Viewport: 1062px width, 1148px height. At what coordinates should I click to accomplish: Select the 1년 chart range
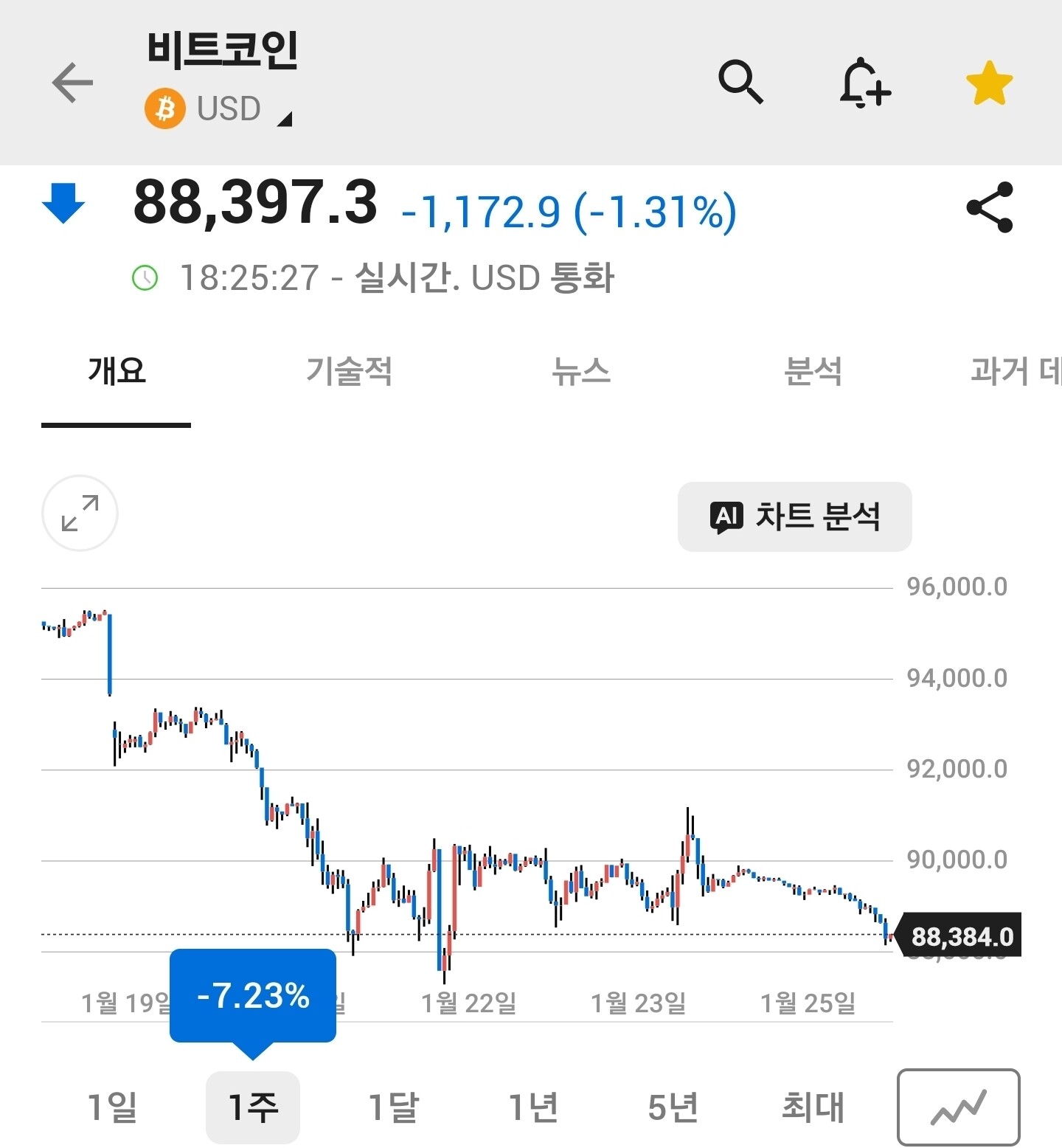coord(533,1107)
